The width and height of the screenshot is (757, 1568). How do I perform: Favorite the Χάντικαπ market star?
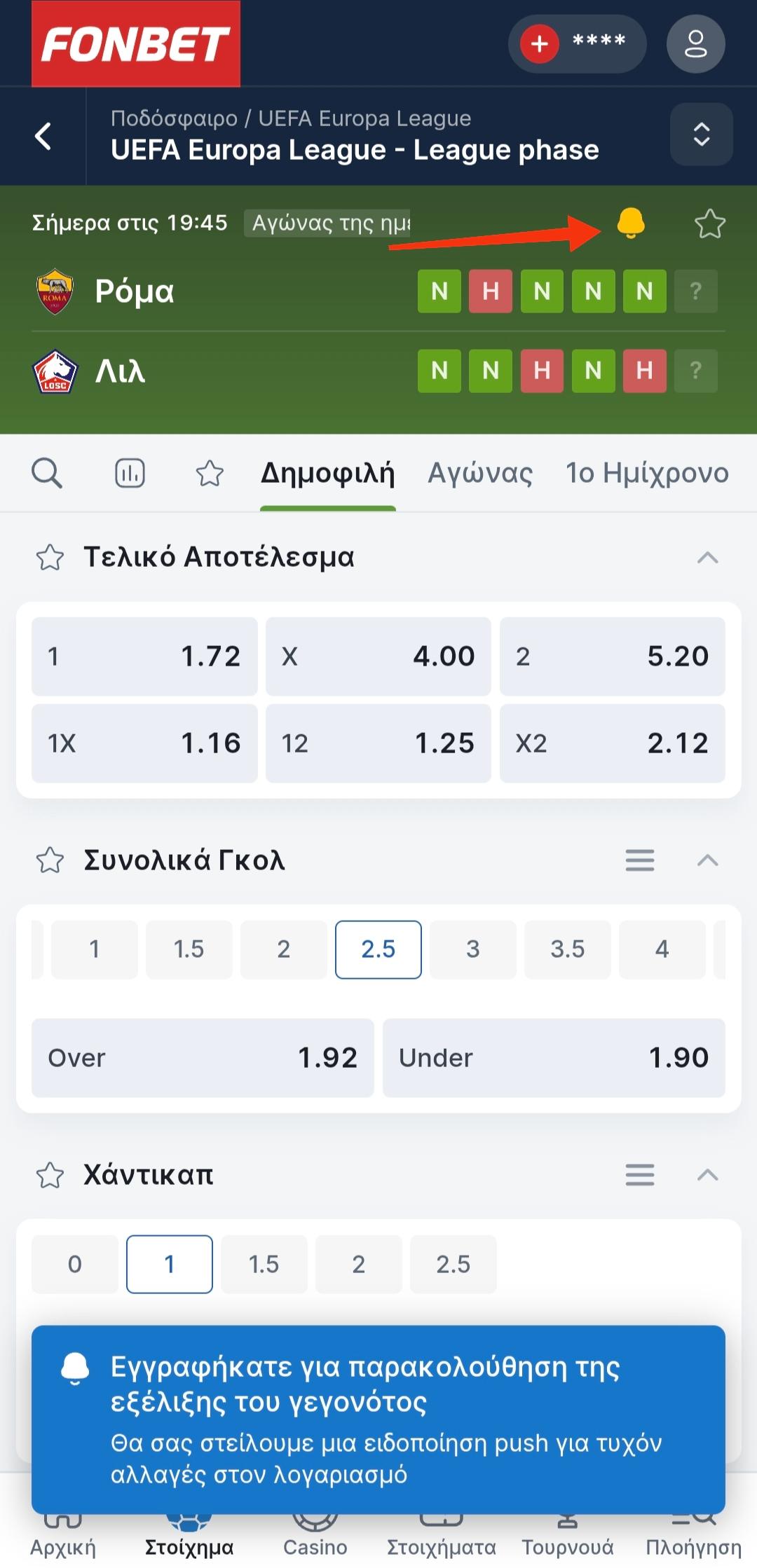click(x=50, y=1175)
